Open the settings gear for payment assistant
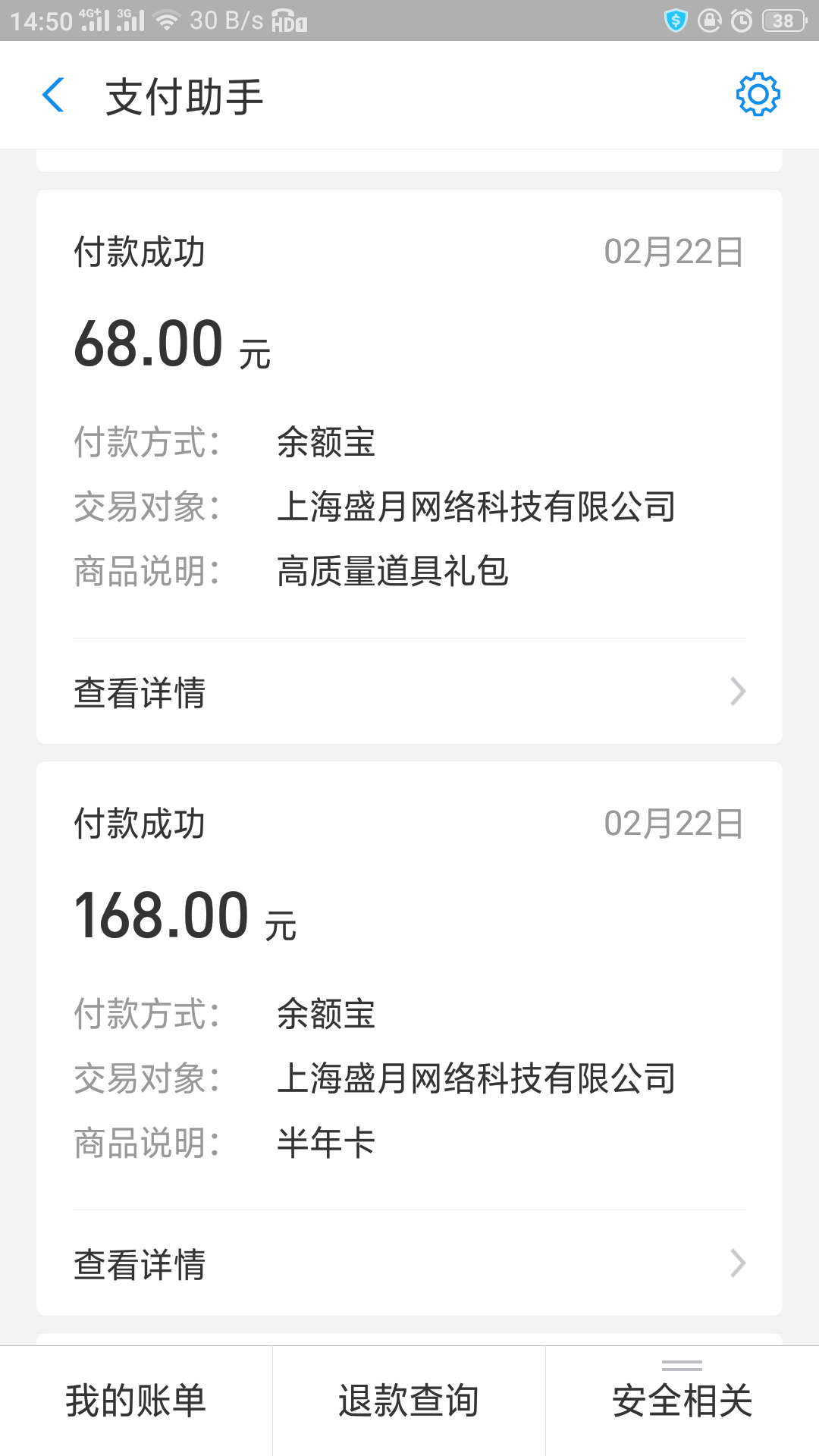Viewport: 819px width, 1456px height. coord(757,94)
